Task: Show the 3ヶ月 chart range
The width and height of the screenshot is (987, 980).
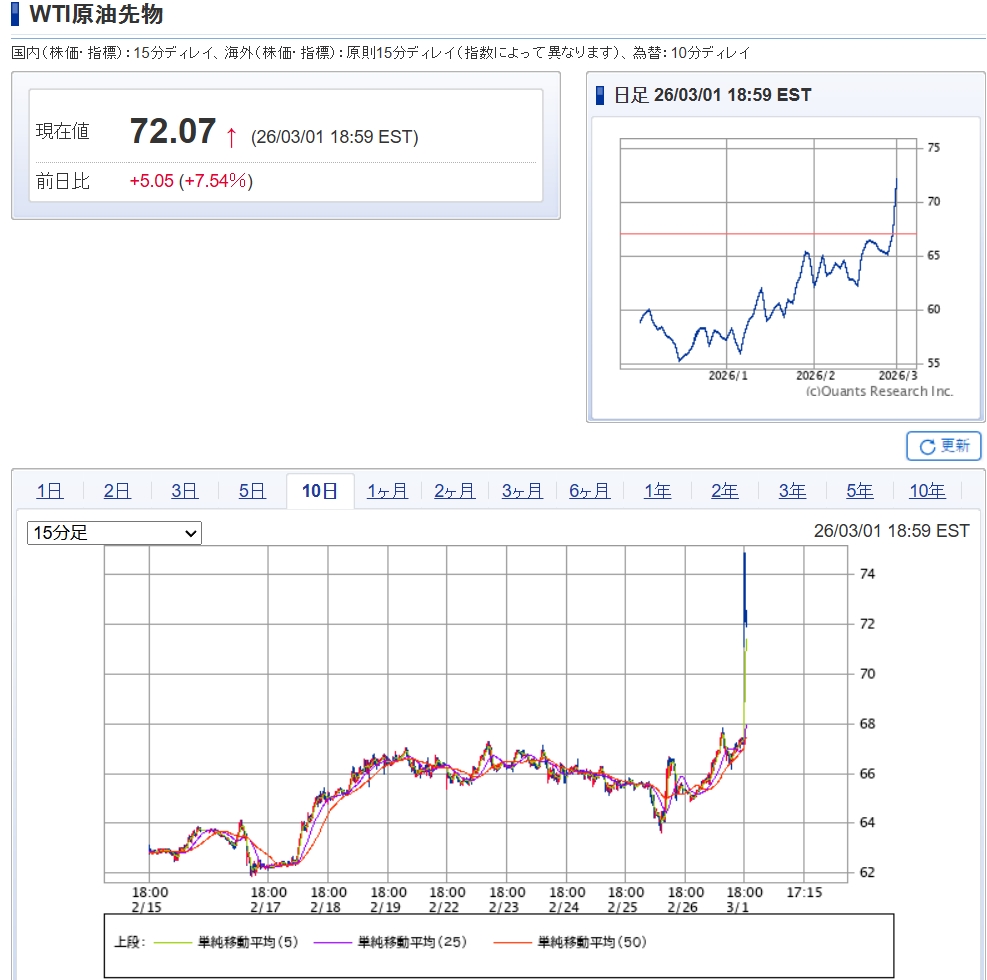Action: coord(522,491)
